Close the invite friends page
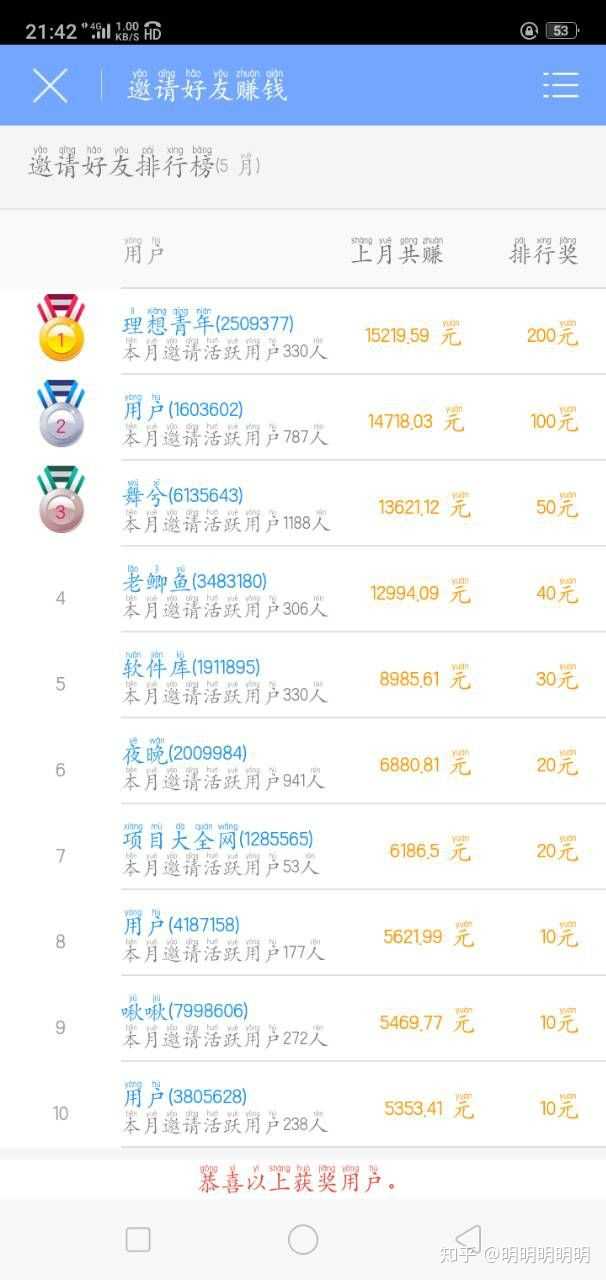 pos(50,86)
